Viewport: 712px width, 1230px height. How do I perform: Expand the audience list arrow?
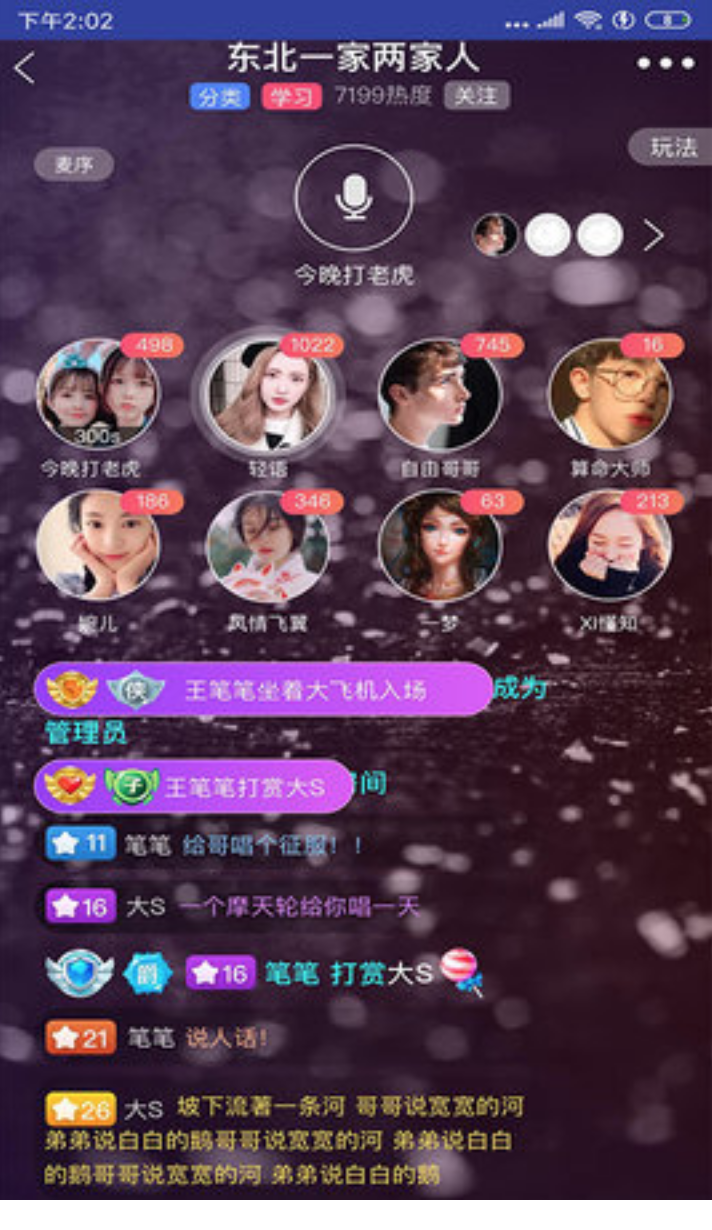coord(653,236)
